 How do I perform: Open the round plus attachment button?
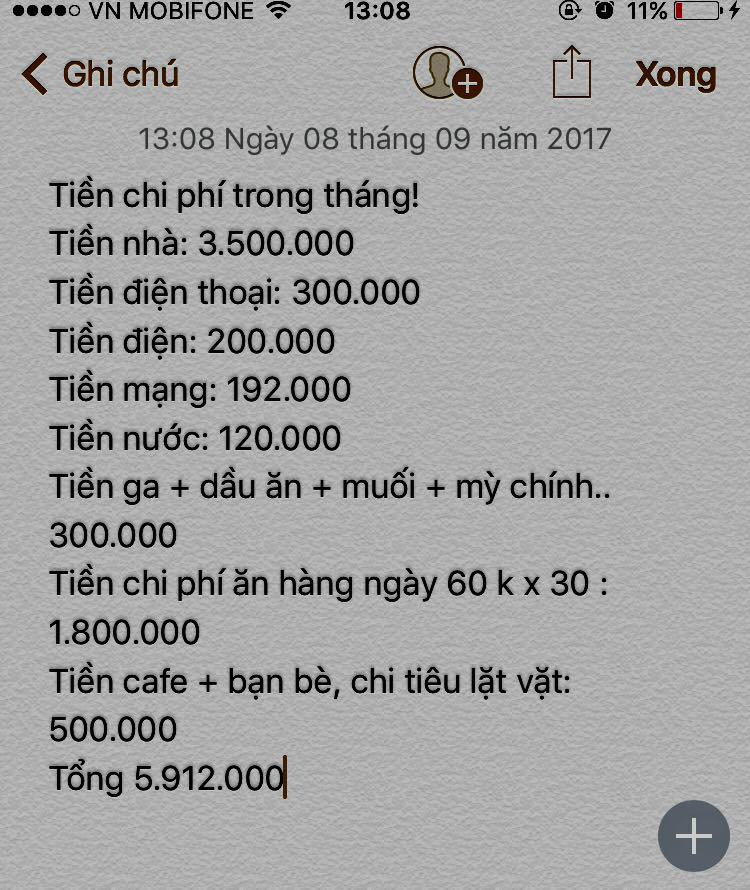[x=693, y=836]
